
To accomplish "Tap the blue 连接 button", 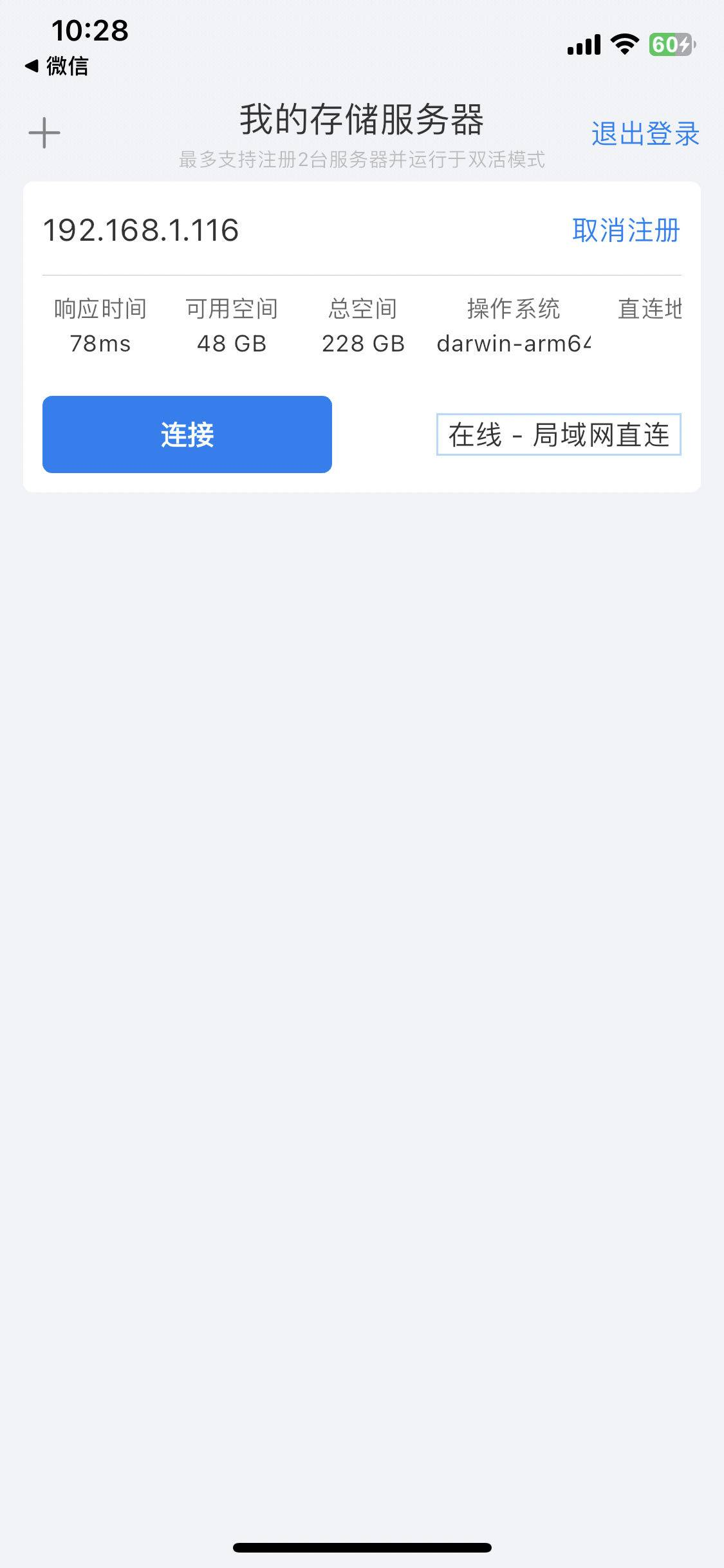I will coord(187,434).
